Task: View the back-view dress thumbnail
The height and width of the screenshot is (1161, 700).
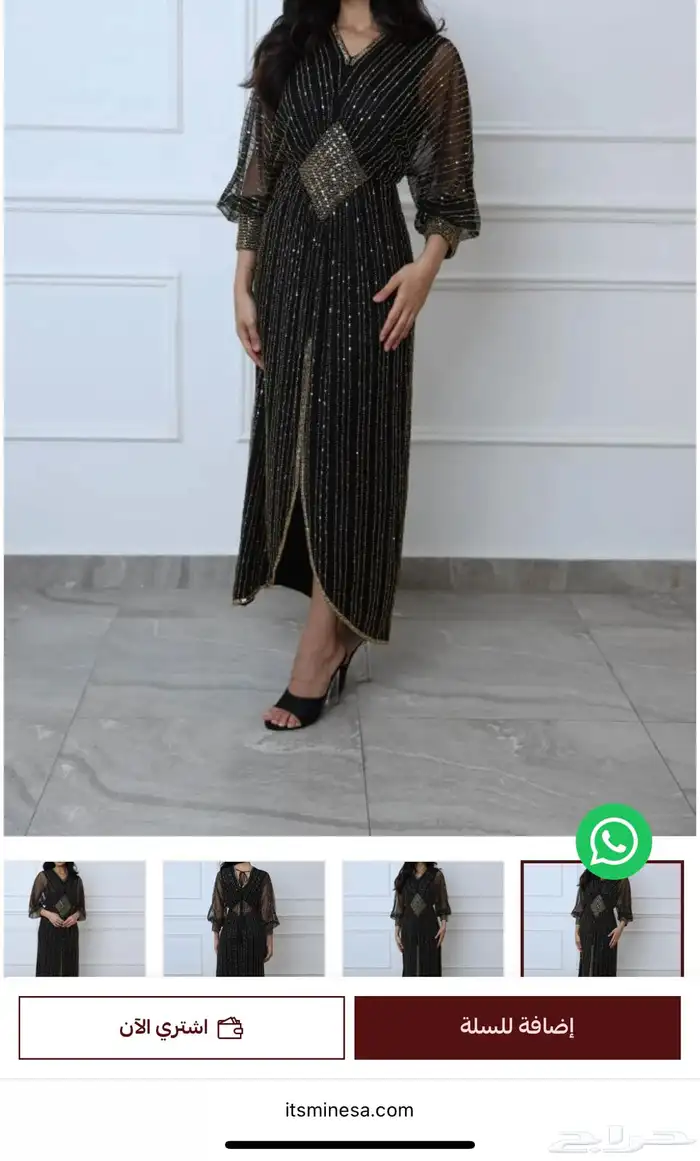Action: pyautogui.click(x=244, y=918)
